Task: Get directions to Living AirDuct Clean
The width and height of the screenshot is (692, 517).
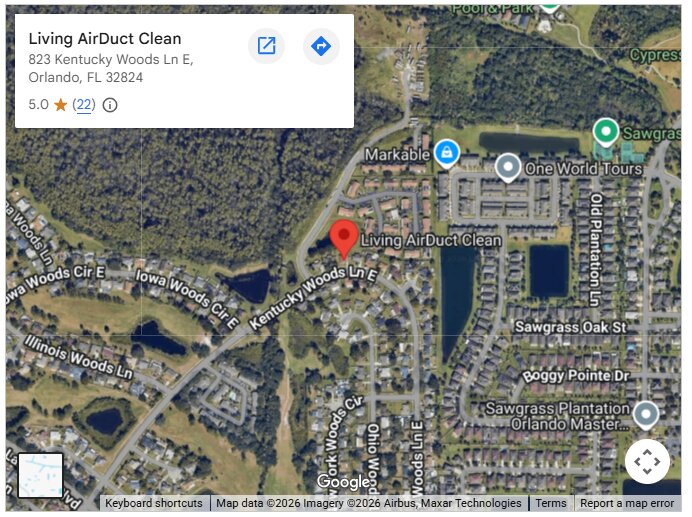Action: coord(321,46)
